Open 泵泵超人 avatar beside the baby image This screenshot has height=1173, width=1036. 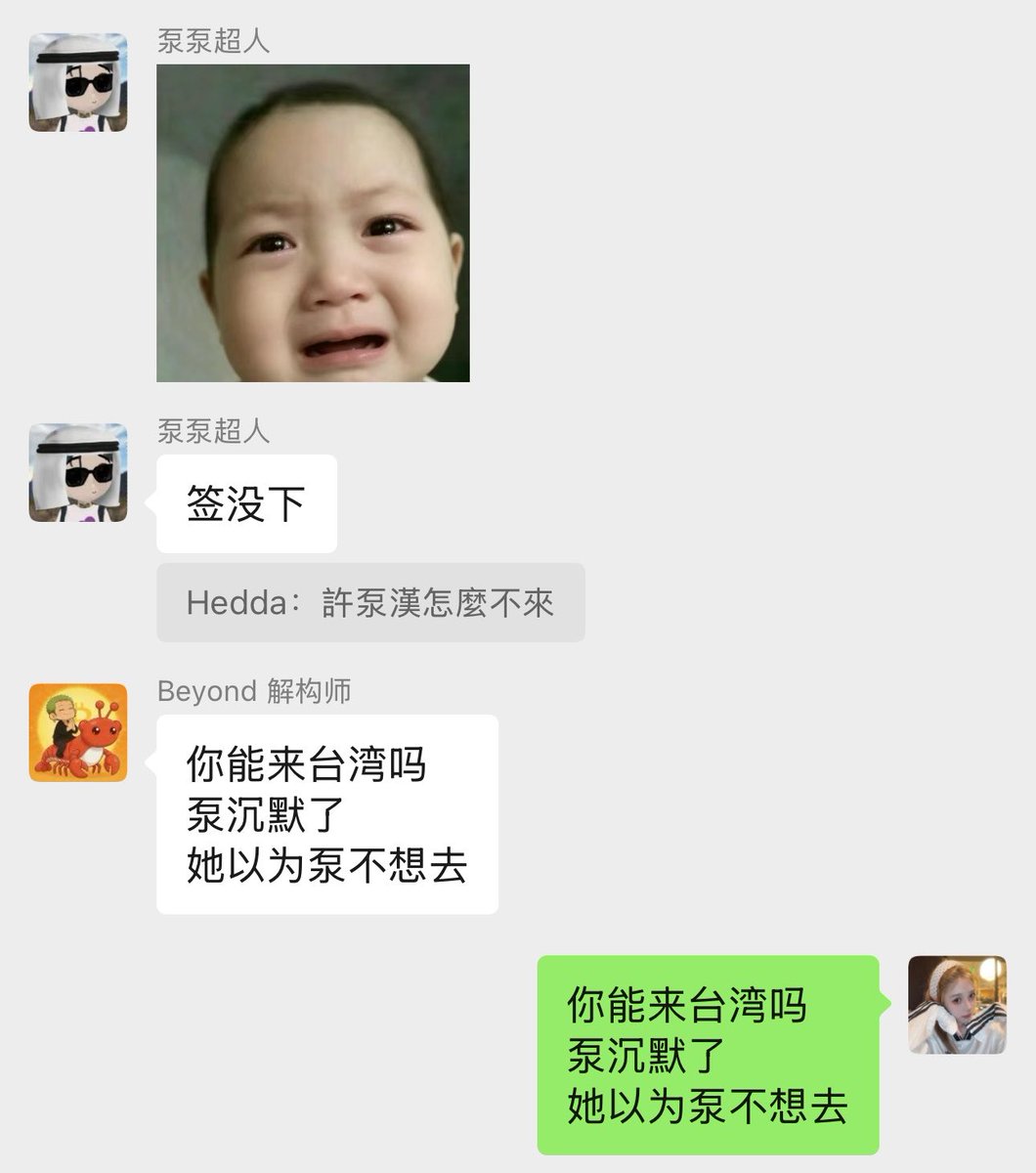[78, 82]
